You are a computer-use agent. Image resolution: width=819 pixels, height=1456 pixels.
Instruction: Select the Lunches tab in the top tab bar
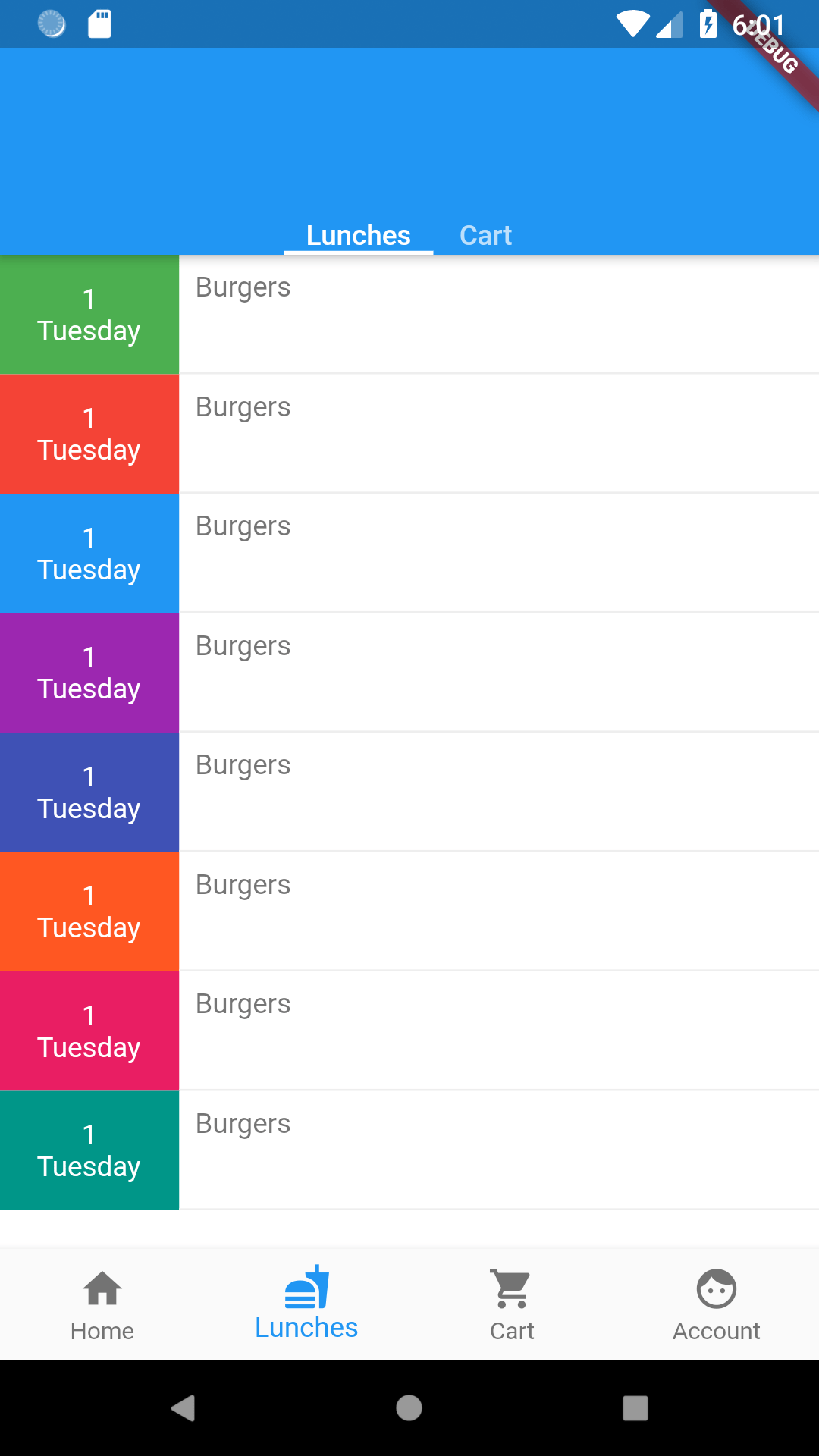[358, 235]
